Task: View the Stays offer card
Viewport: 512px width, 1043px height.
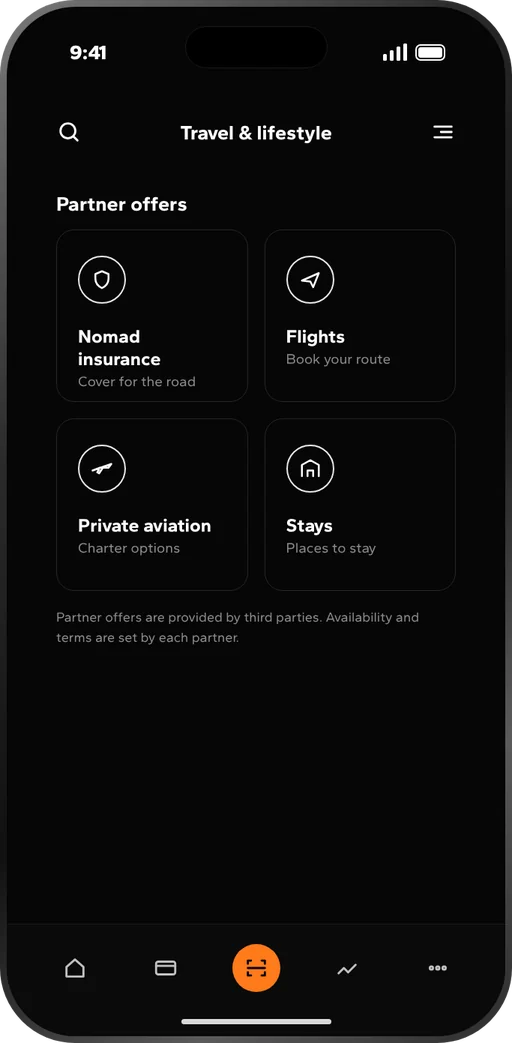Action: coord(360,504)
